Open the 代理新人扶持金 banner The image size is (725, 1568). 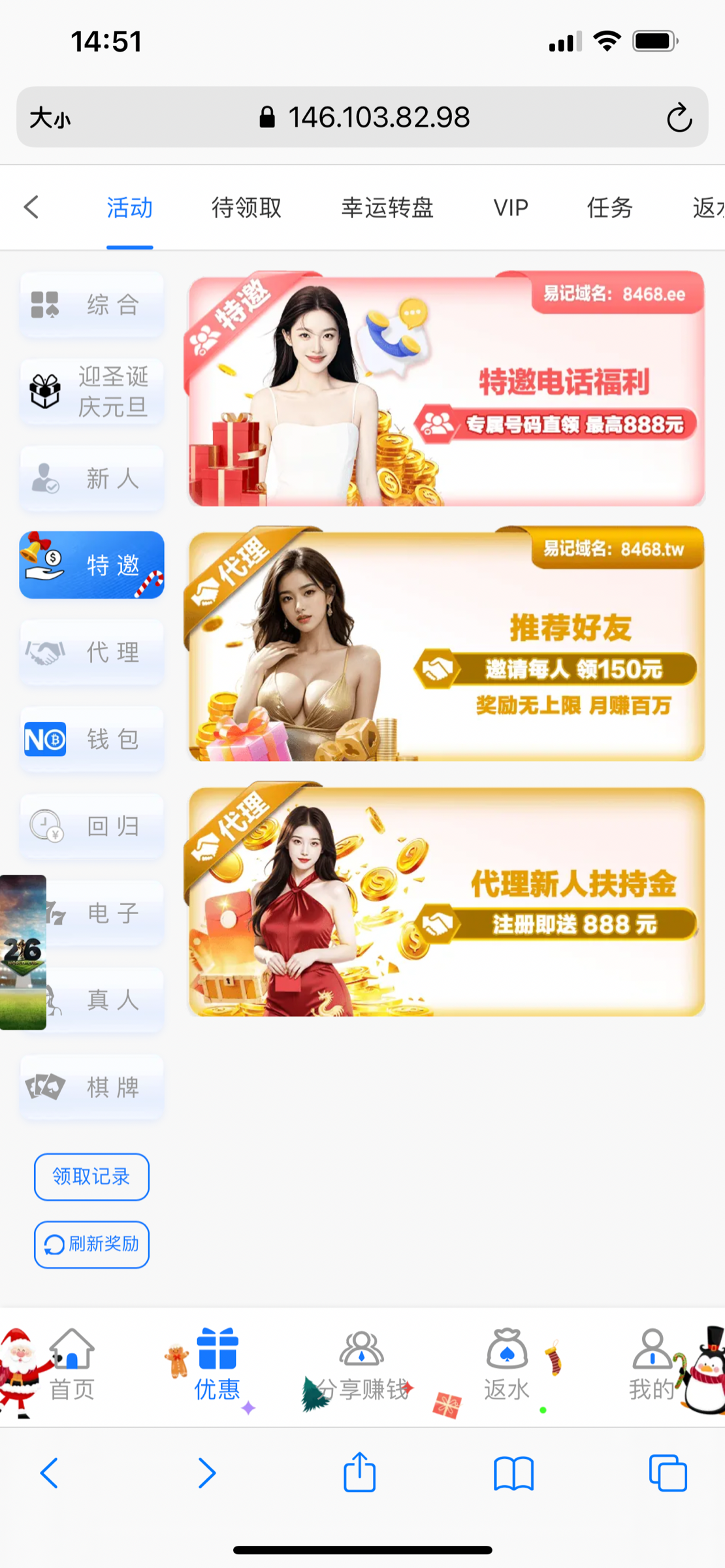[446, 902]
